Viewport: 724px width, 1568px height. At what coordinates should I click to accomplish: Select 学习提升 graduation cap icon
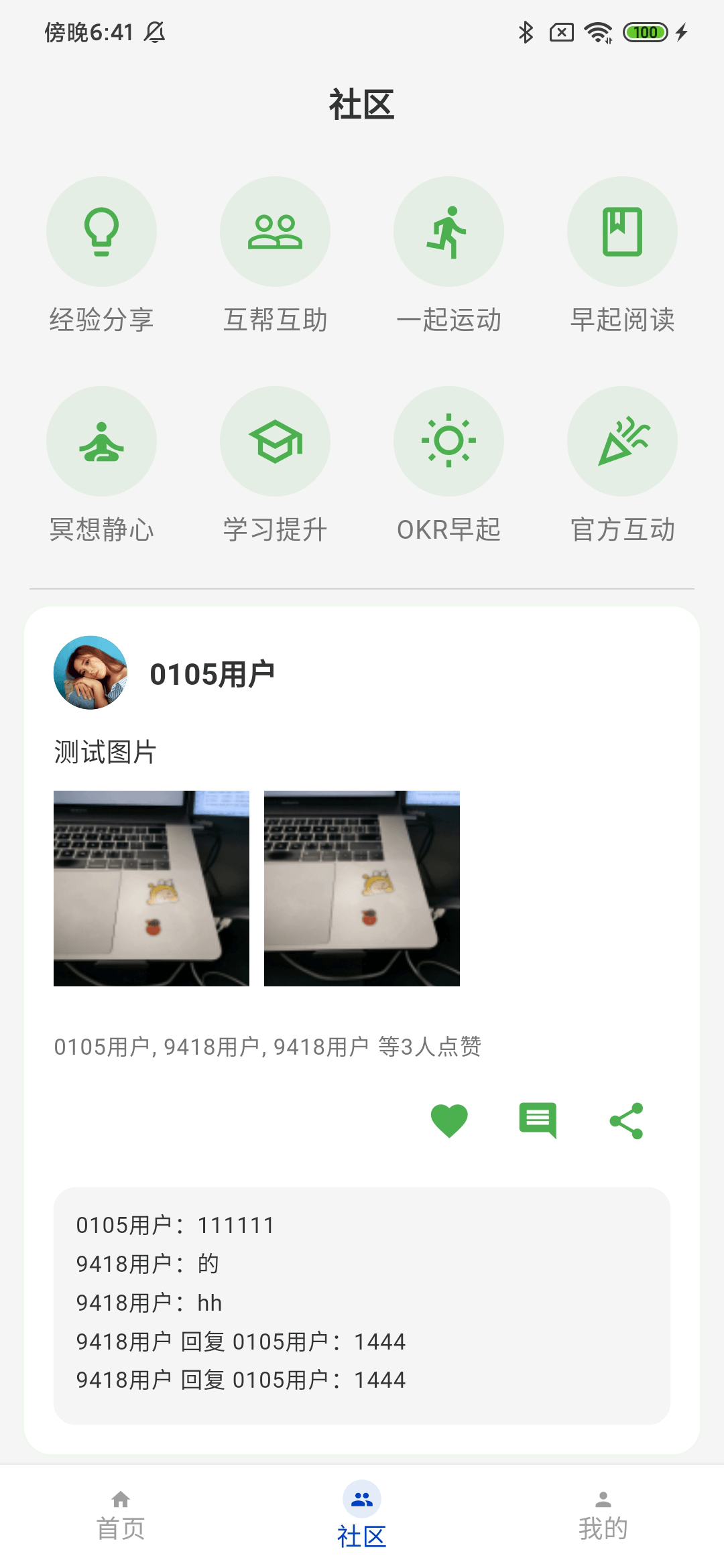275,441
